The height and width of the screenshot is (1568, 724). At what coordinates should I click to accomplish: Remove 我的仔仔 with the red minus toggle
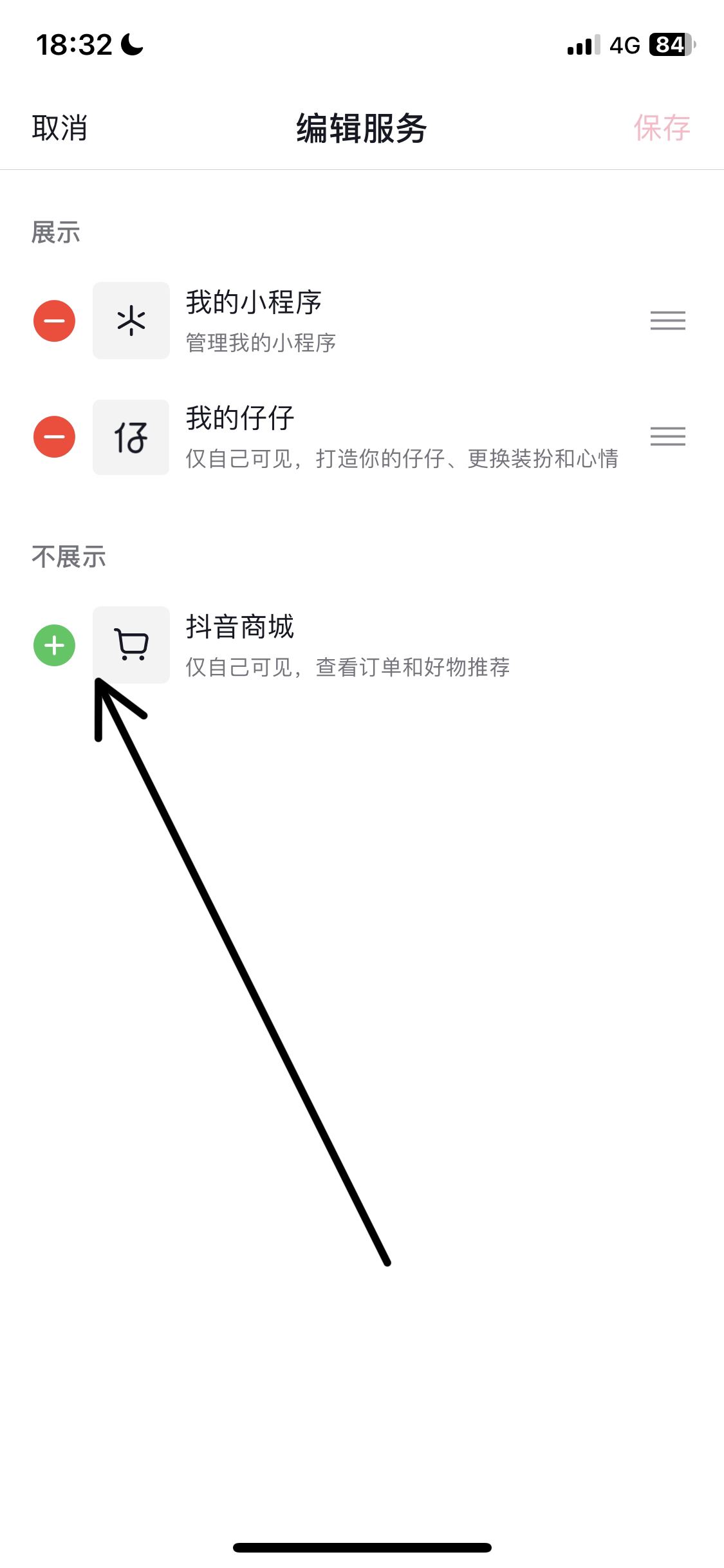[x=54, y=437]
